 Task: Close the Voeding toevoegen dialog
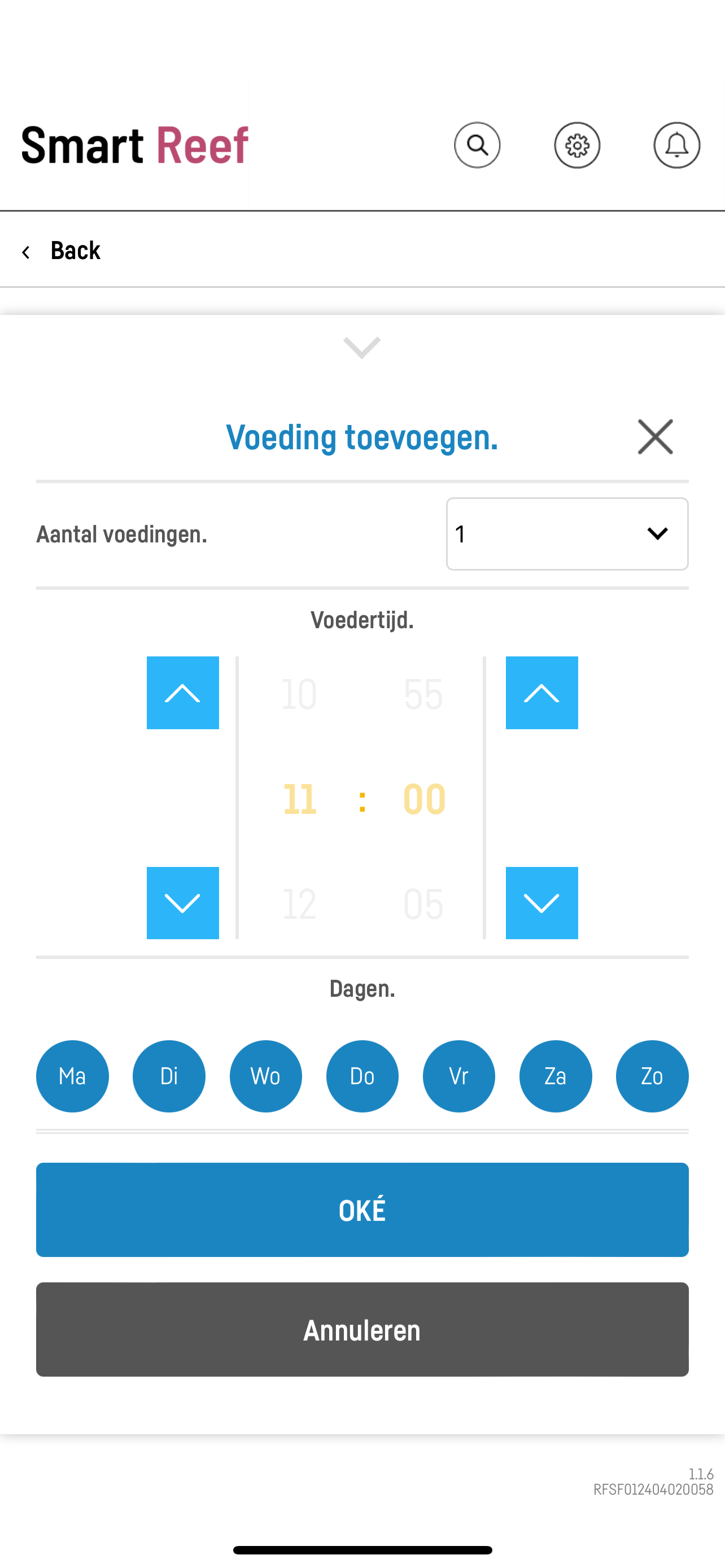click(x=655, y=436)
